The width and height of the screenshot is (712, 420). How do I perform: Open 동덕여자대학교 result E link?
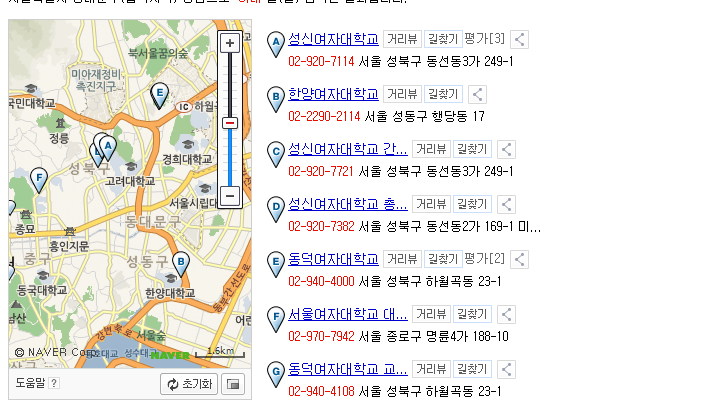pos(333,259)
